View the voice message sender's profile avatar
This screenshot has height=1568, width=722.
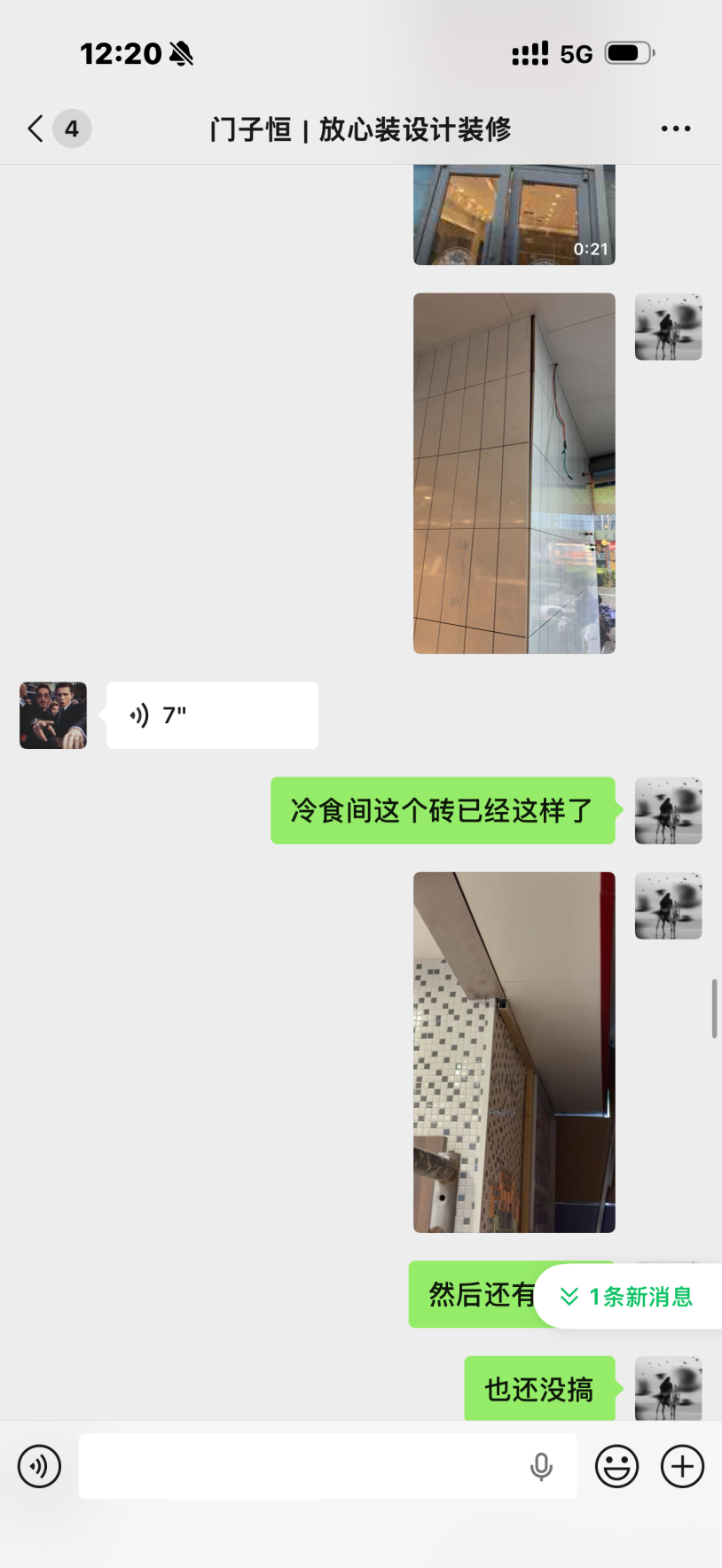53,715
